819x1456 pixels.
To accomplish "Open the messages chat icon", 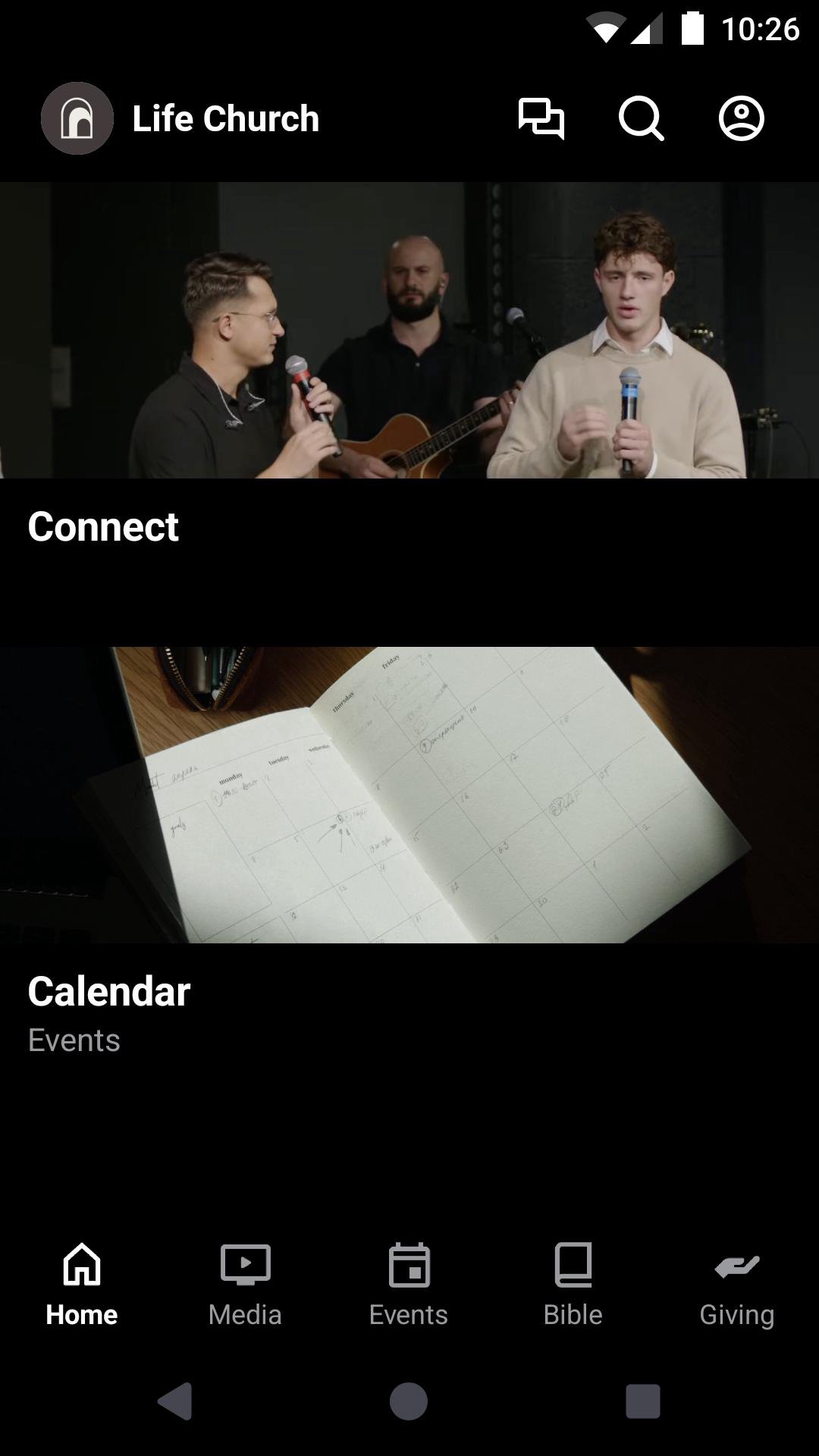I will pos(541,119).
